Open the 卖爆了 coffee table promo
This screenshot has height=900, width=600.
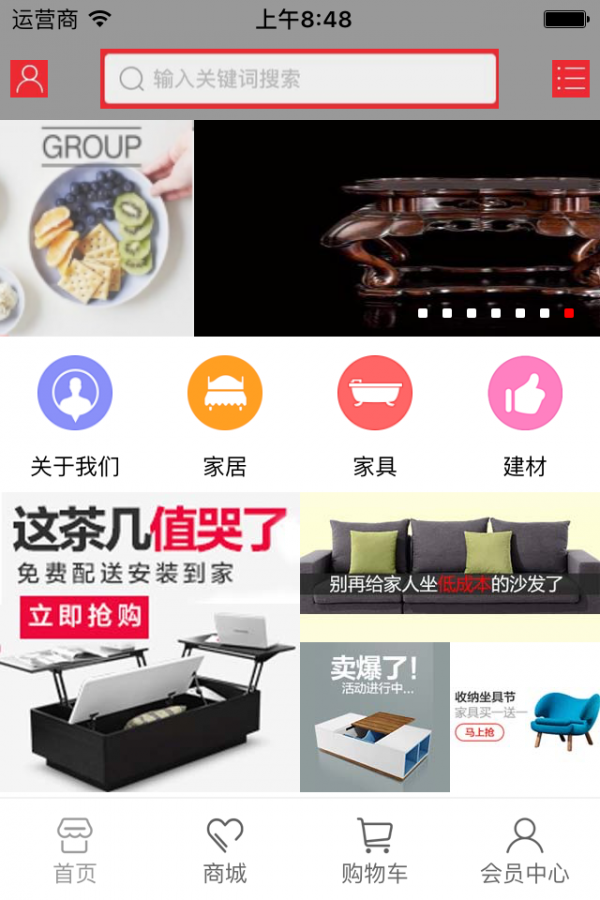(x=374, y=717)
